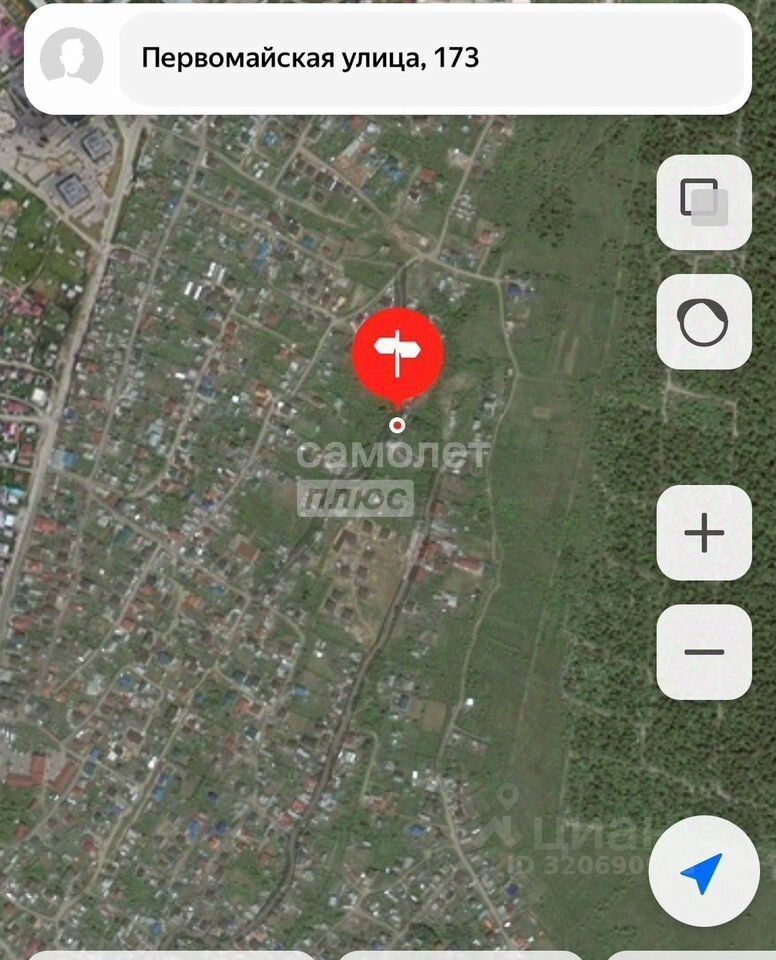Open the profile avatar icon
Screen dimensions: 776x960
[71, 58]
